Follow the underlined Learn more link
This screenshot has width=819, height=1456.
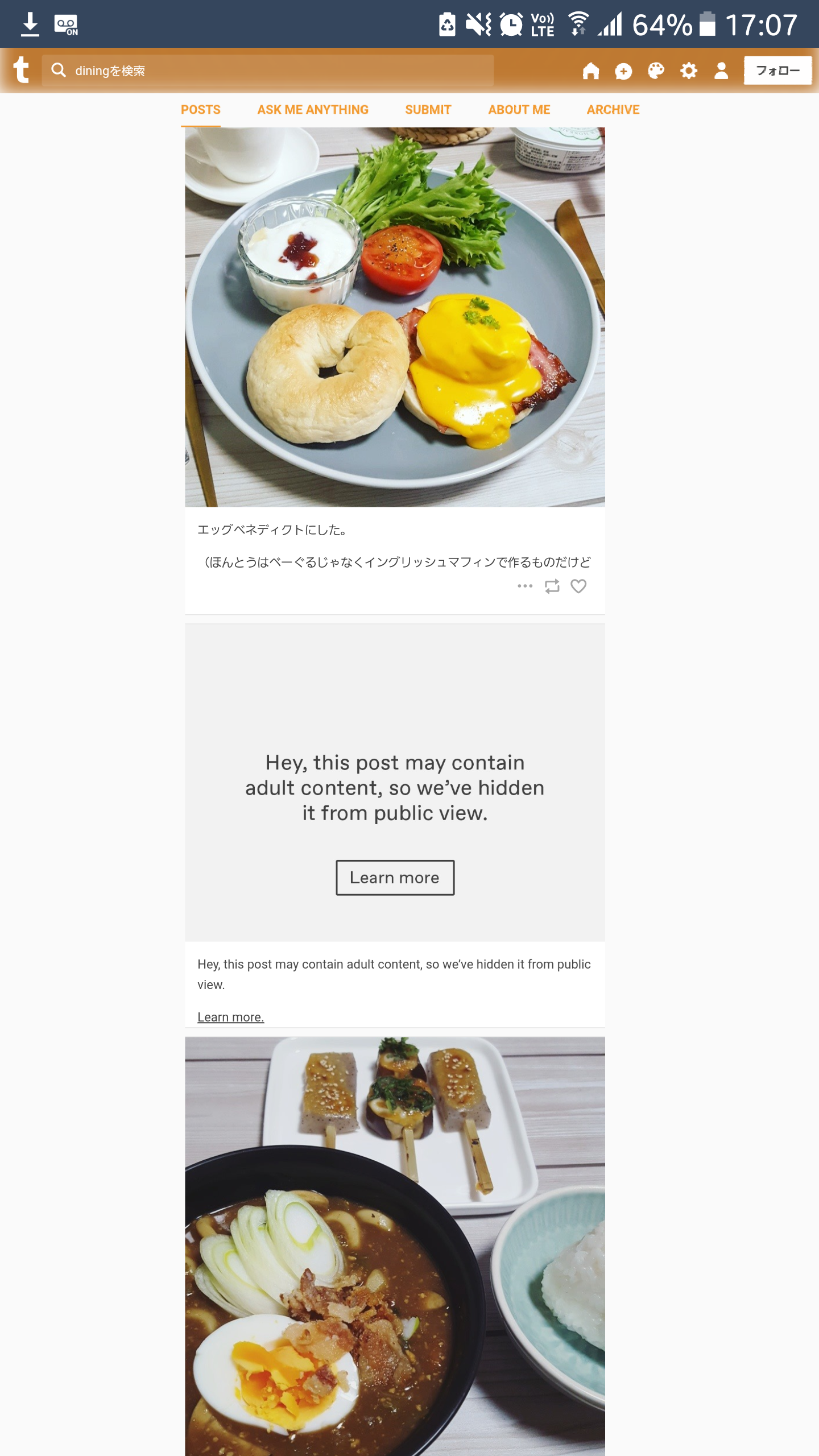(x=230, y=1017)
